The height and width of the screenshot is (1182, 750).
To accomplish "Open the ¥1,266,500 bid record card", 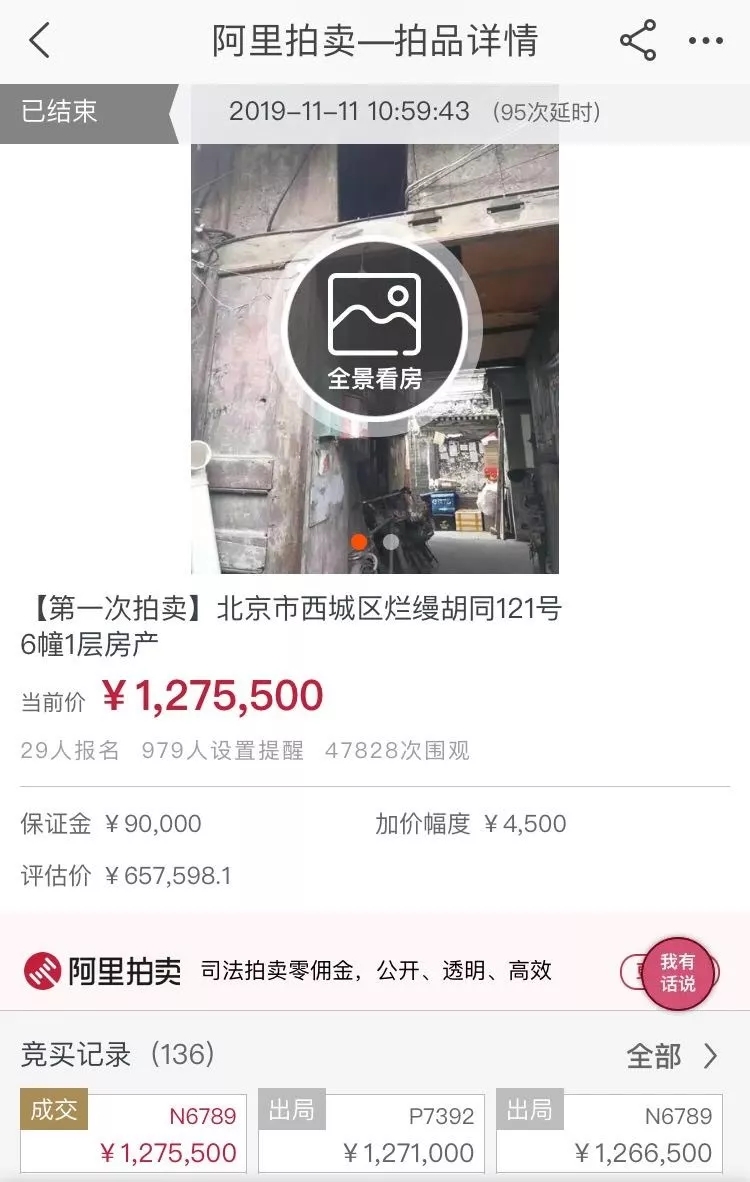I will pos(609,1133).
